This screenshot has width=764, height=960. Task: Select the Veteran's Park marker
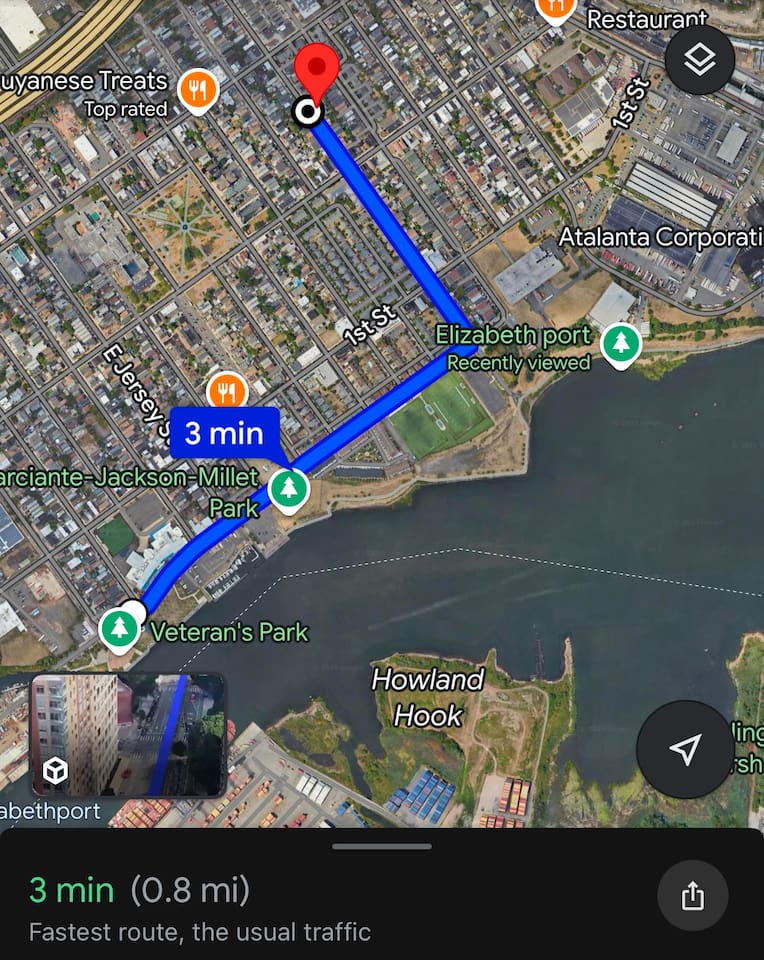(120, 629)
